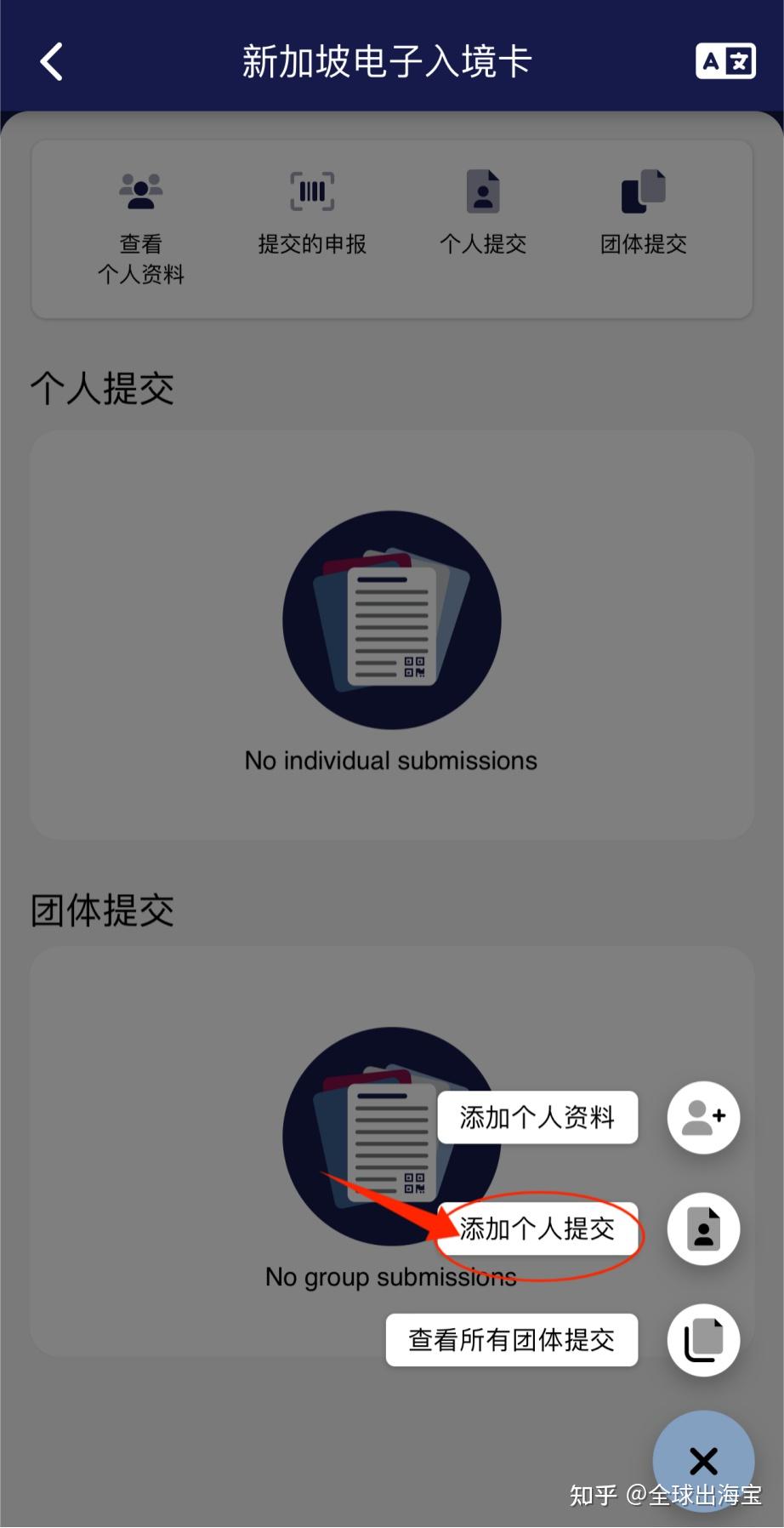This screenshot has width=784, height=1528.
Task: Open the language translation icon in the header
Action: 726,60
